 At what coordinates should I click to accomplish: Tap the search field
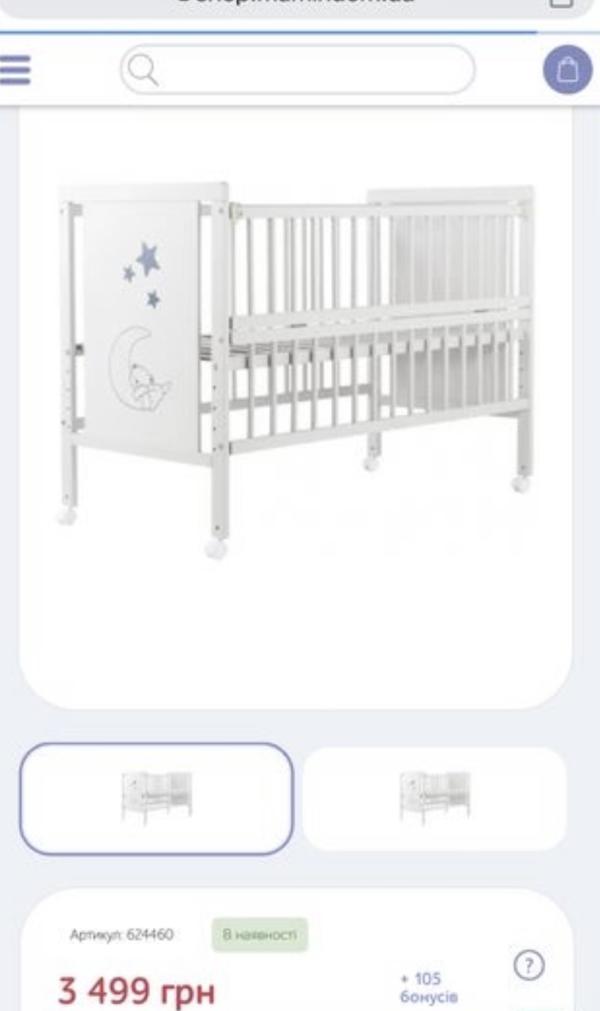(297, 70)
